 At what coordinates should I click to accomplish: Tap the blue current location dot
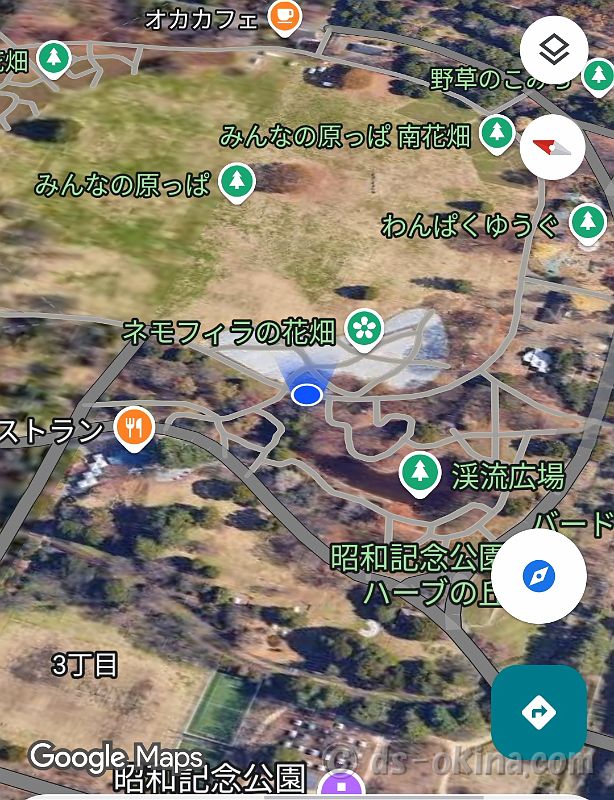coord(307,395)
